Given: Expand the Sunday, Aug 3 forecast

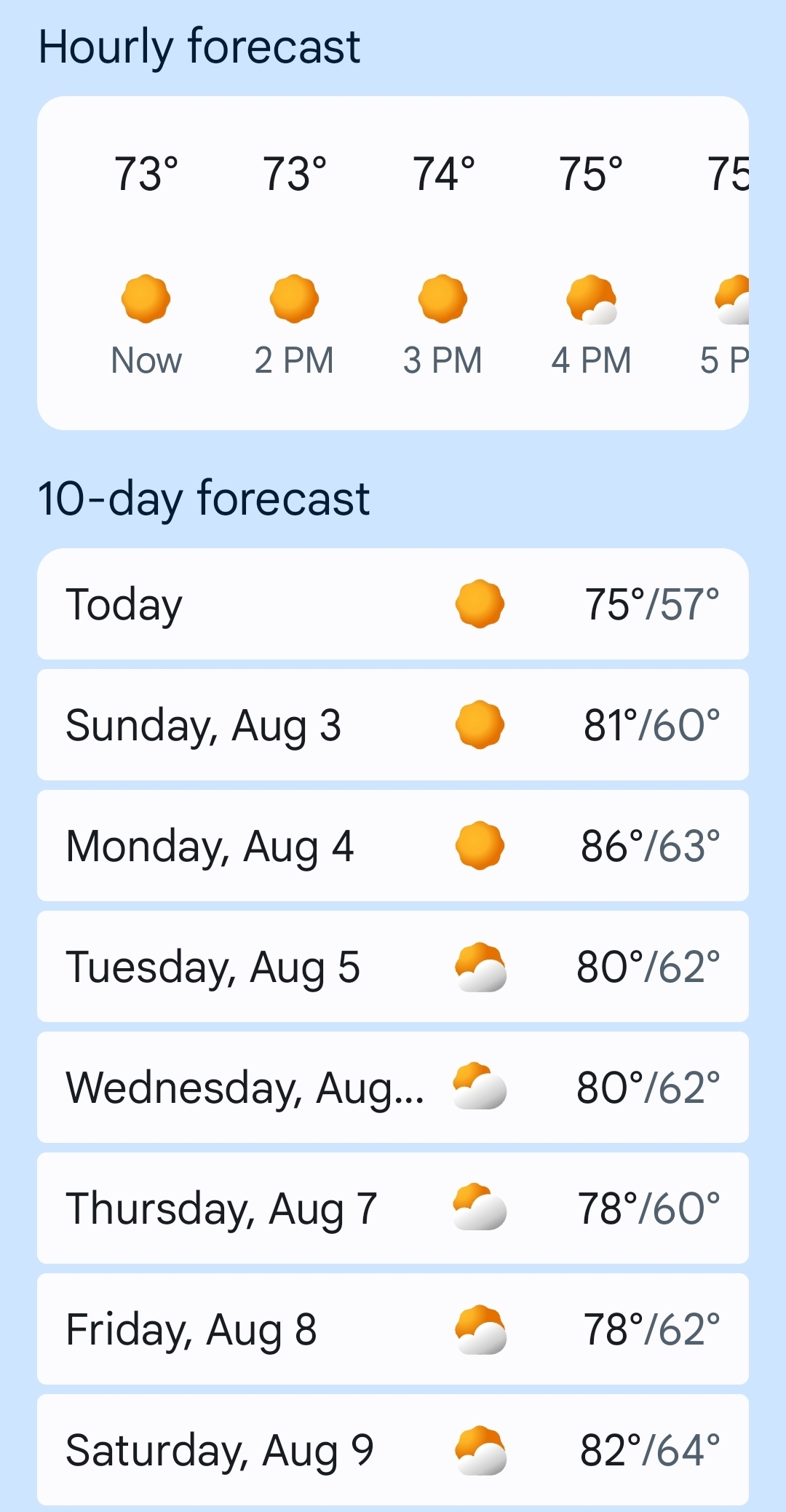Looking at the screenshot, I should pyautogui.click(x=393, y=724).
